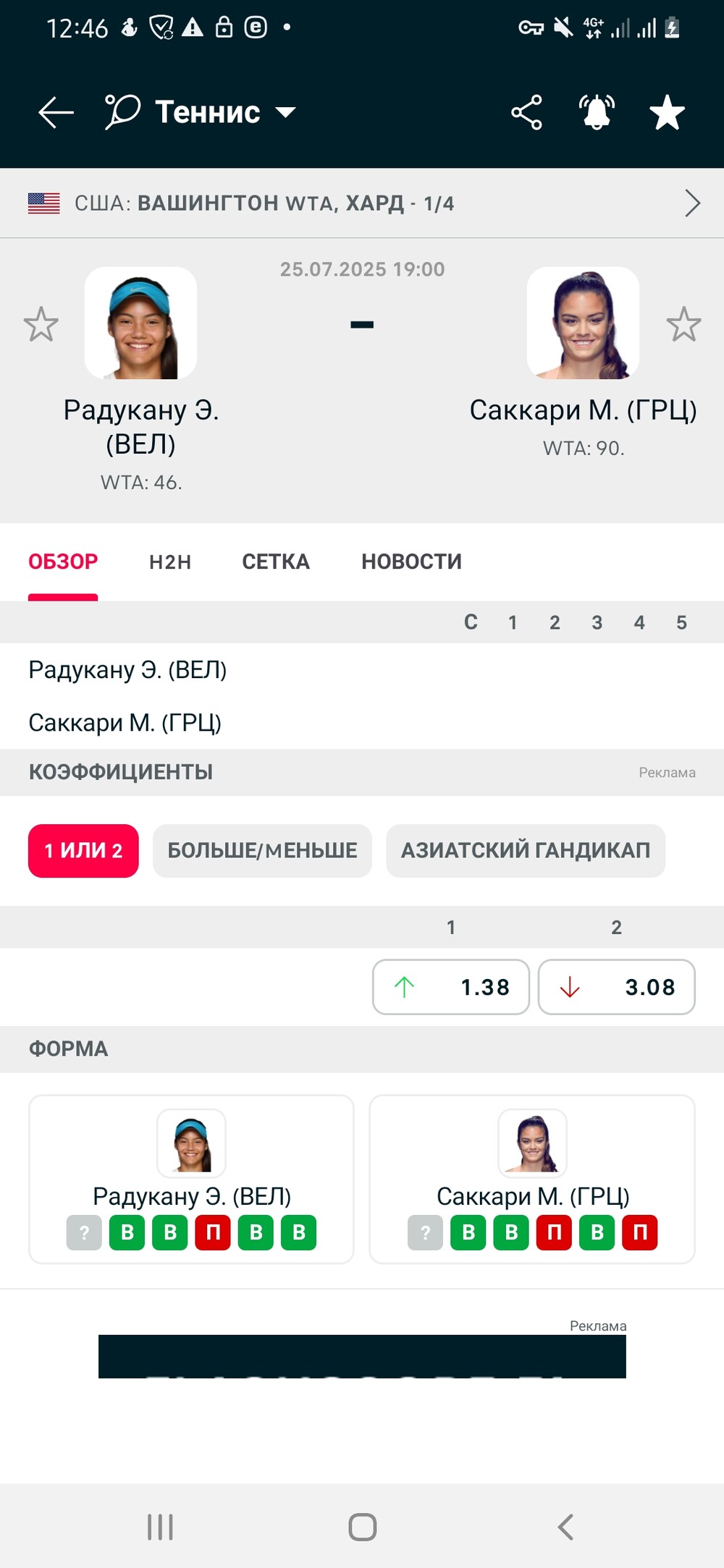The image size is (724, 1568).
Task: Open the Вашингтон WTA tournament row
Action: coord(362,203)
